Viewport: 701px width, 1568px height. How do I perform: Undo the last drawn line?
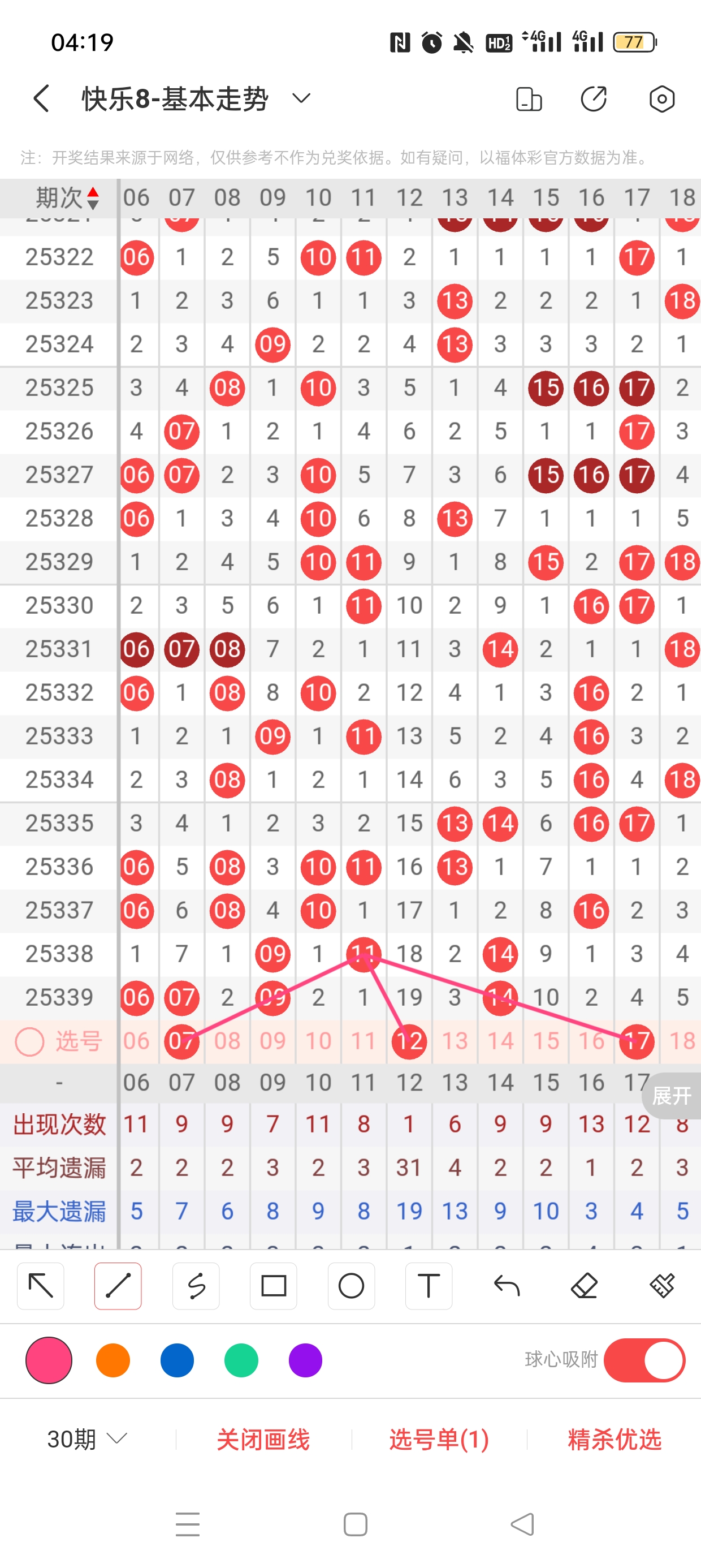[507, 1286]
